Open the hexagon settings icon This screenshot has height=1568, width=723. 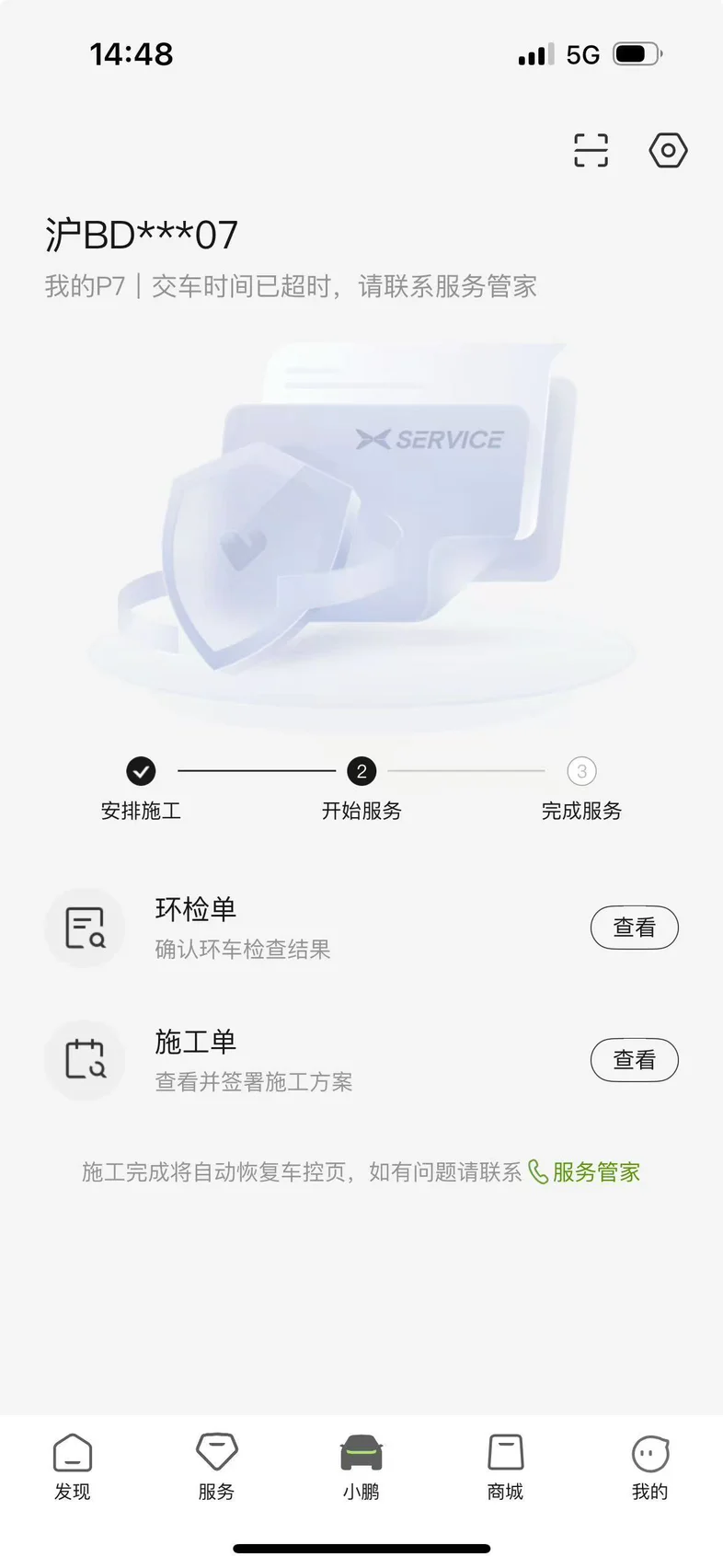(x=668, y=150)
